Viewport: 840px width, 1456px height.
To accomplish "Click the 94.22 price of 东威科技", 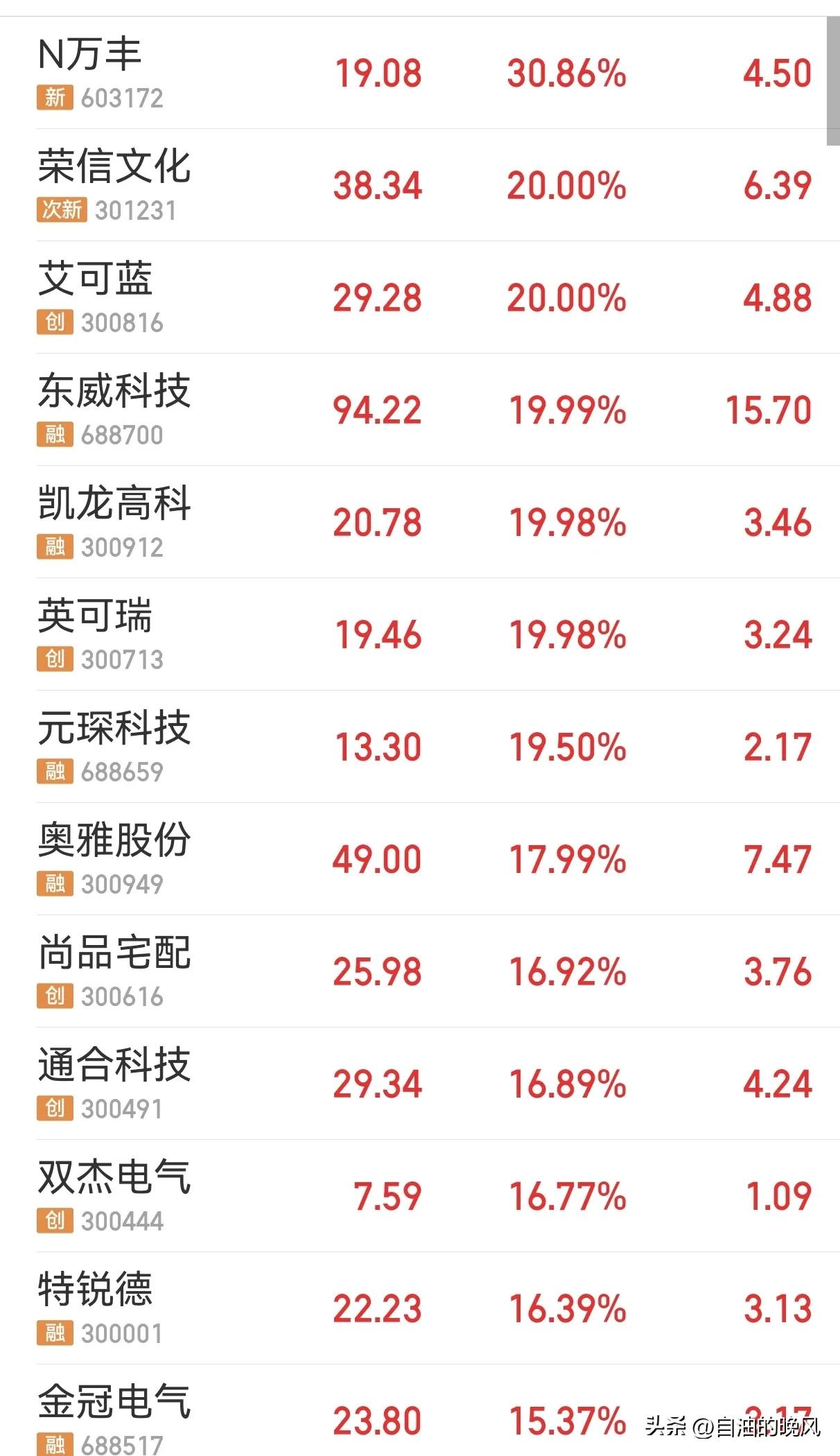I will click(x=377, y=410).
